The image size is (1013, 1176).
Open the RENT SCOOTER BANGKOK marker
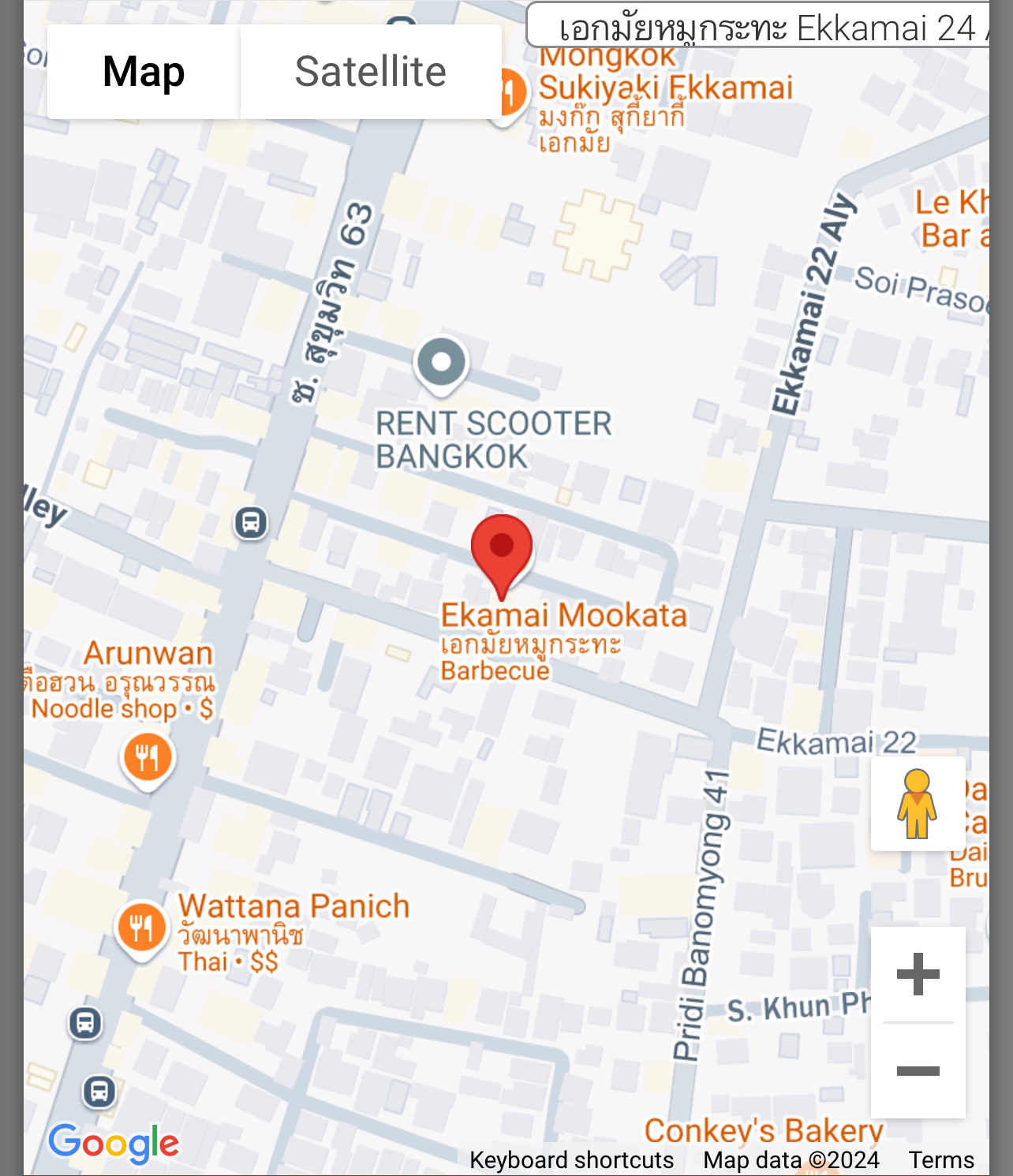(441, 364)
